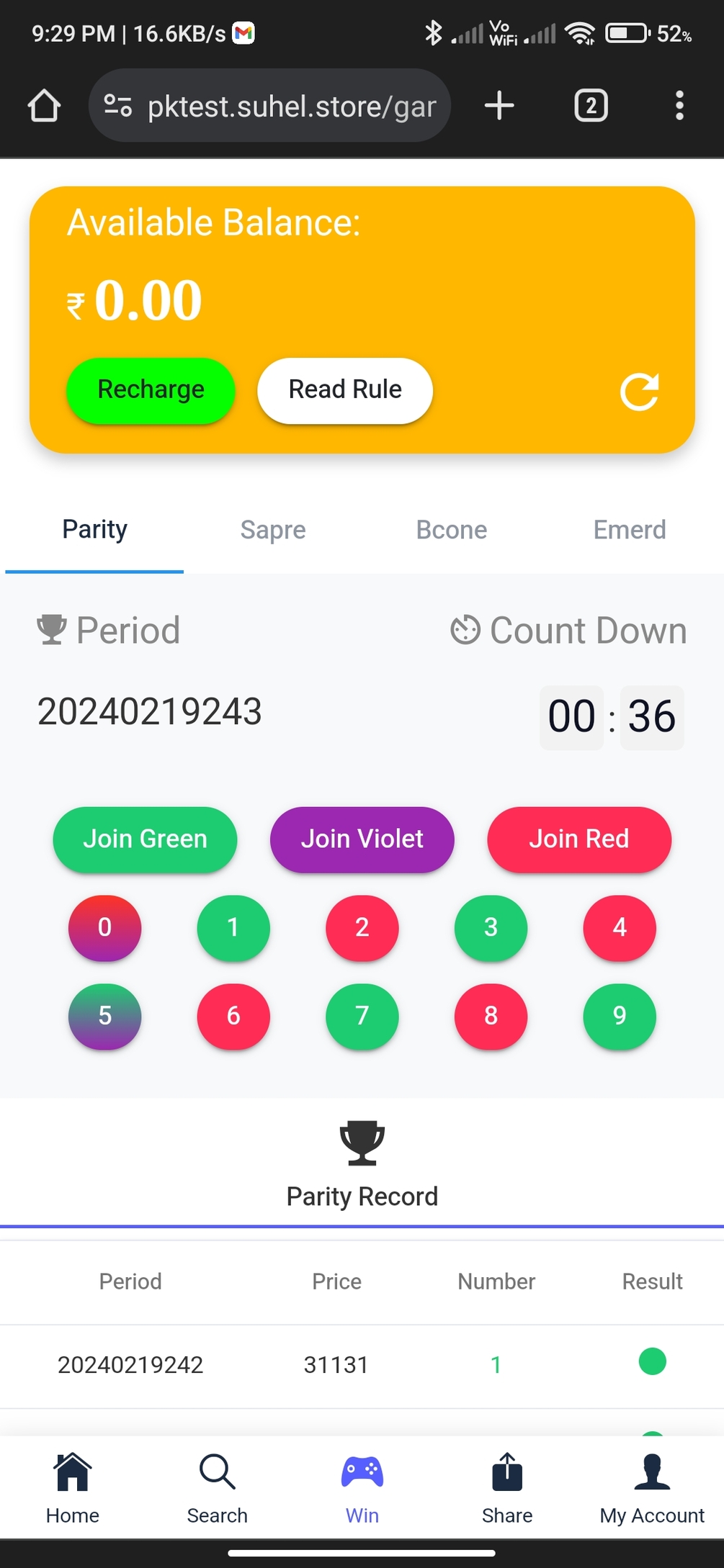
Task: Choose number 8 circle
Action: click(x=491, y=1016)
